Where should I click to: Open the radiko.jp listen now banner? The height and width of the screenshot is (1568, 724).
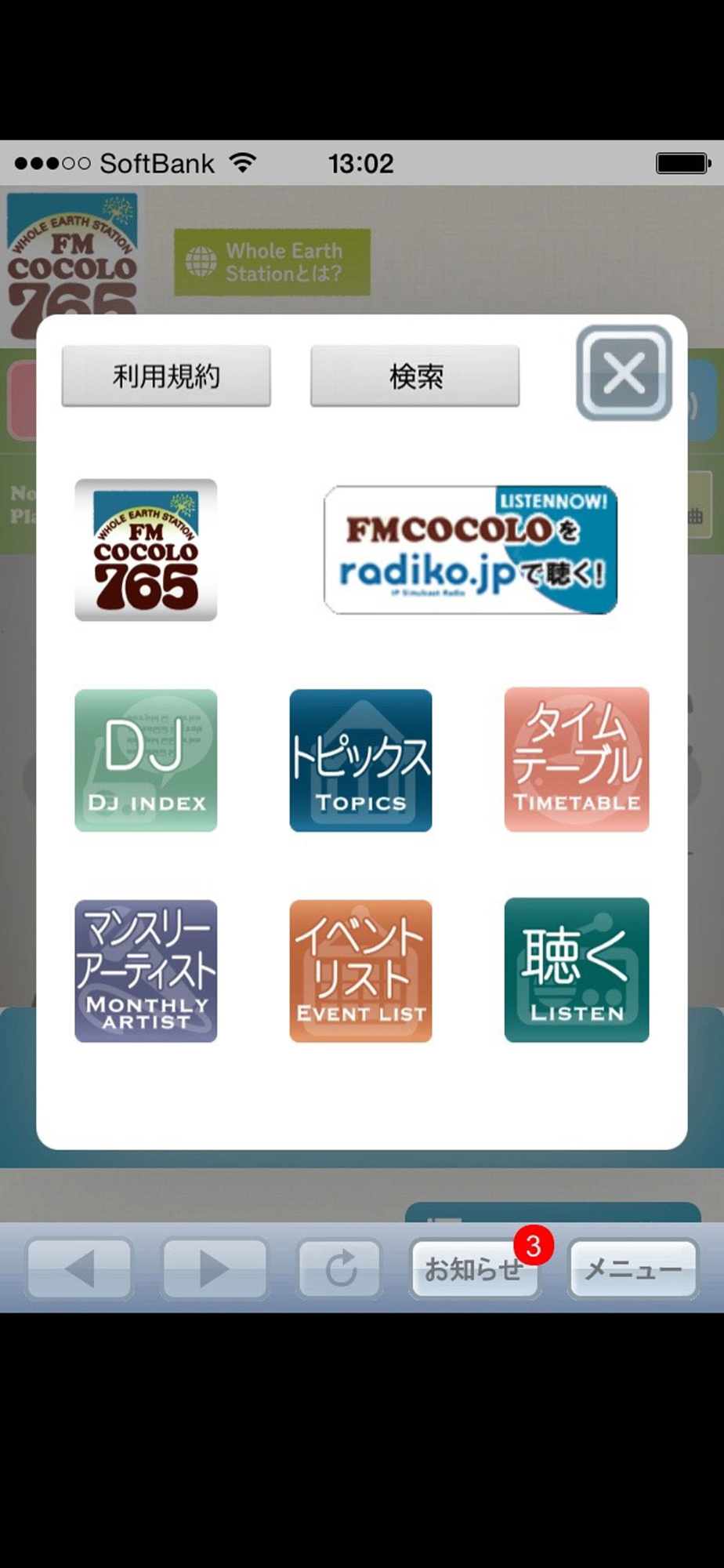[x=470, y=550]
